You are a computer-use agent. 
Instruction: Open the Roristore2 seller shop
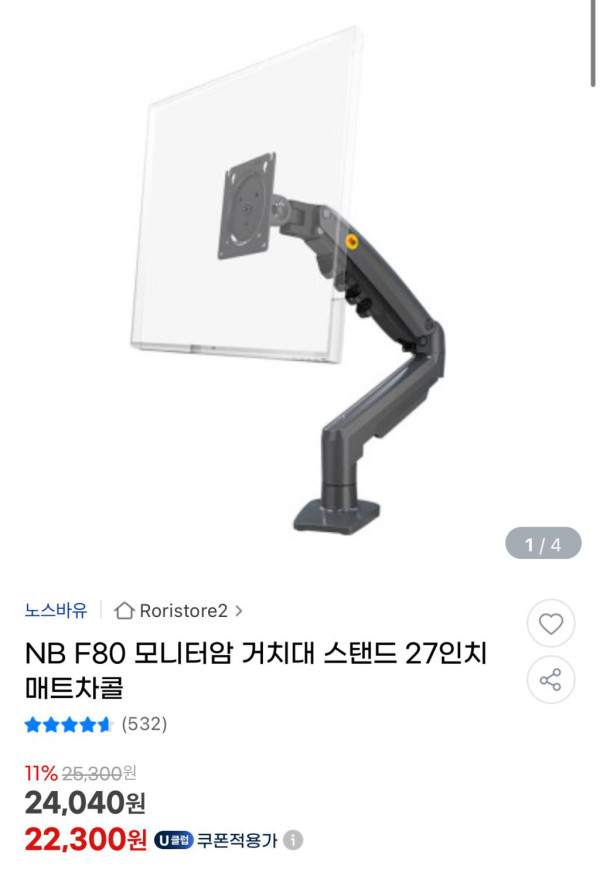click(180, 610)
